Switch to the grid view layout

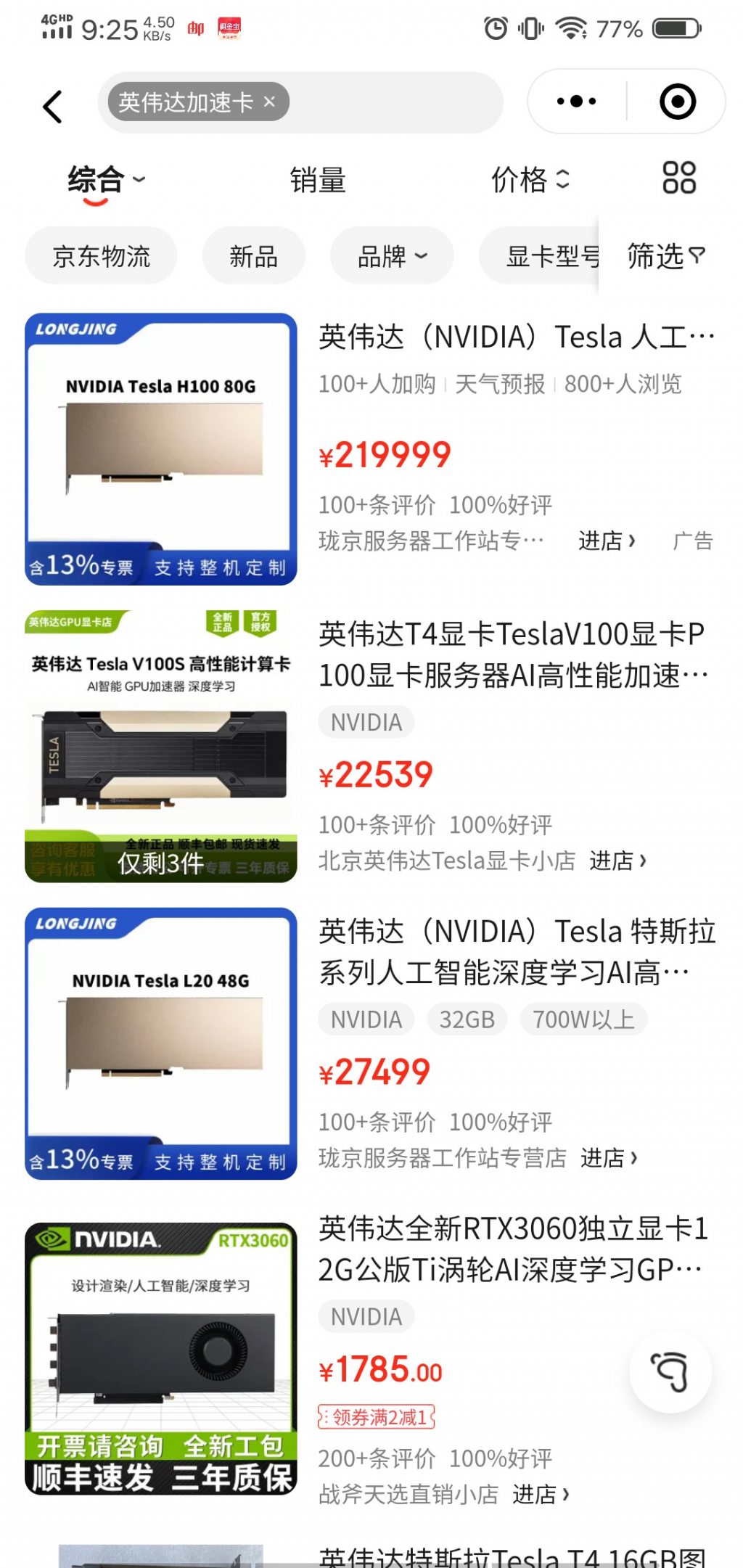coord(679,178)
